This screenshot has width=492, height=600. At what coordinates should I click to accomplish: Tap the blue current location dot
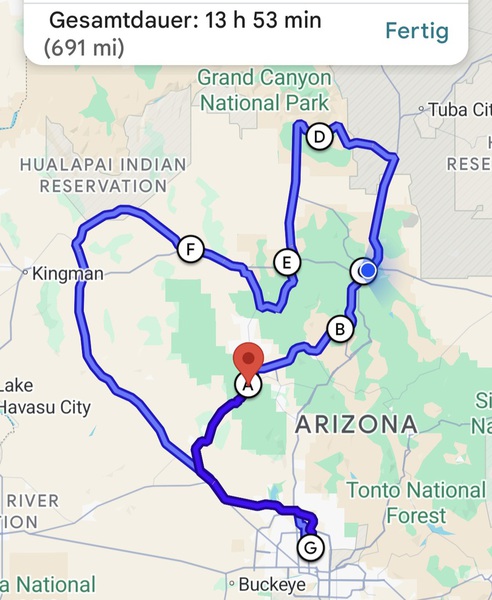tap(368, 270)
